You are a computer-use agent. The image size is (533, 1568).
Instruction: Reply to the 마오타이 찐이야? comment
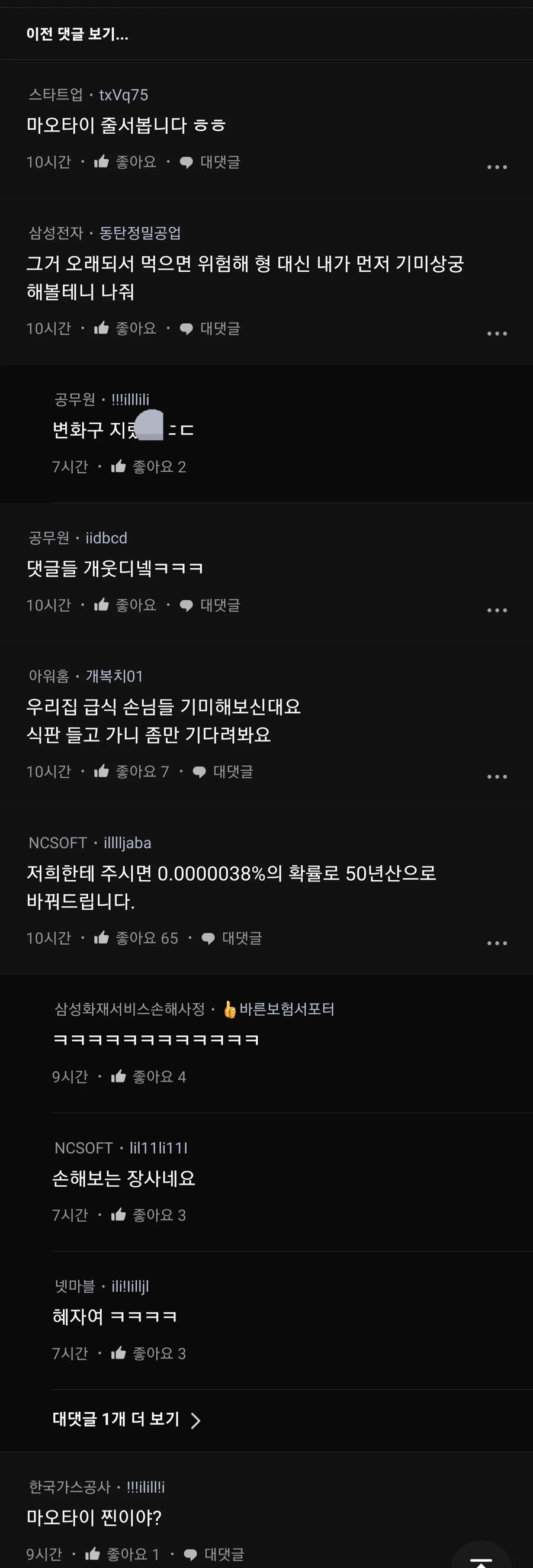[214, 1554]
